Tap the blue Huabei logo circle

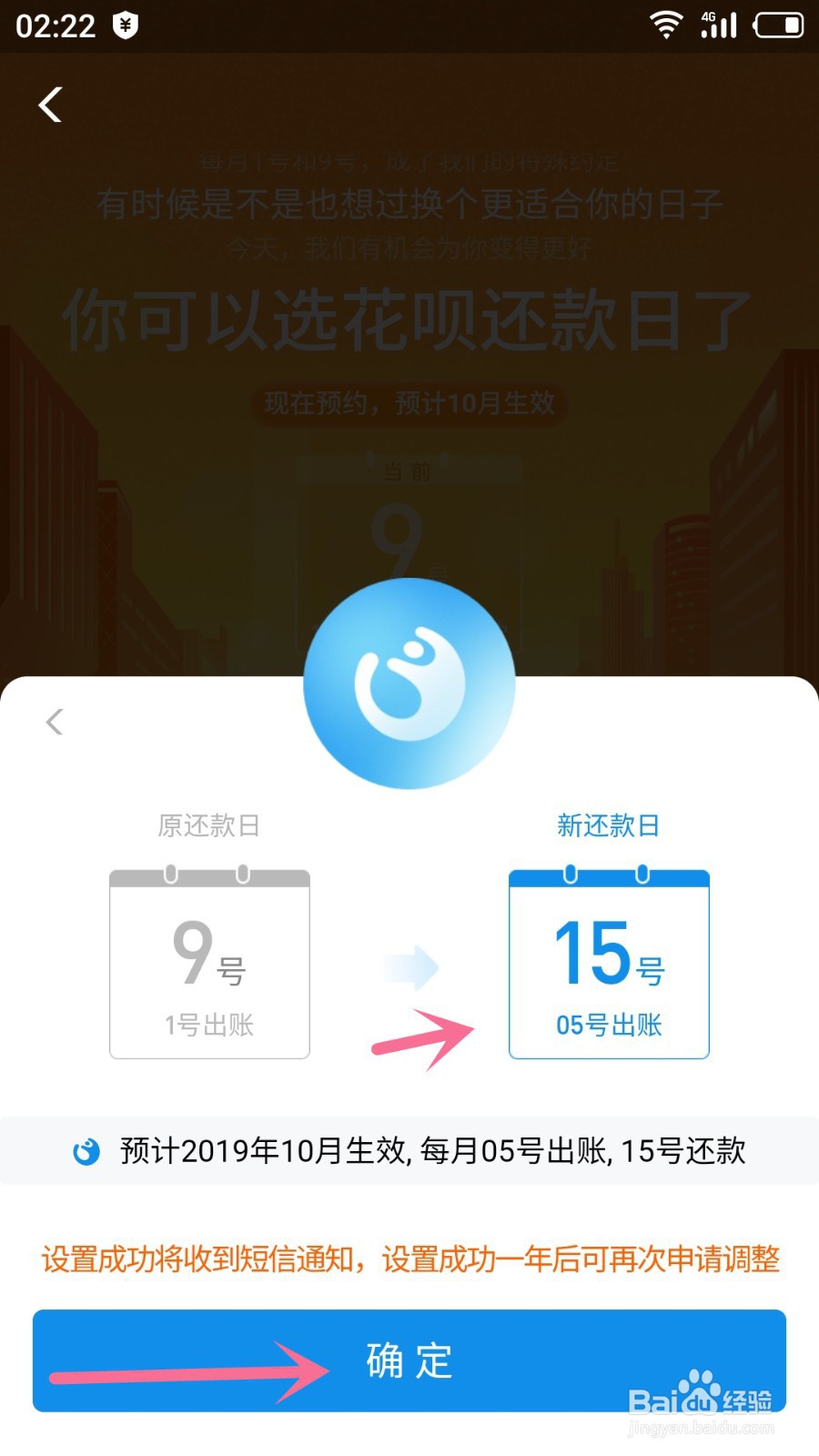(x=409, y=684)
